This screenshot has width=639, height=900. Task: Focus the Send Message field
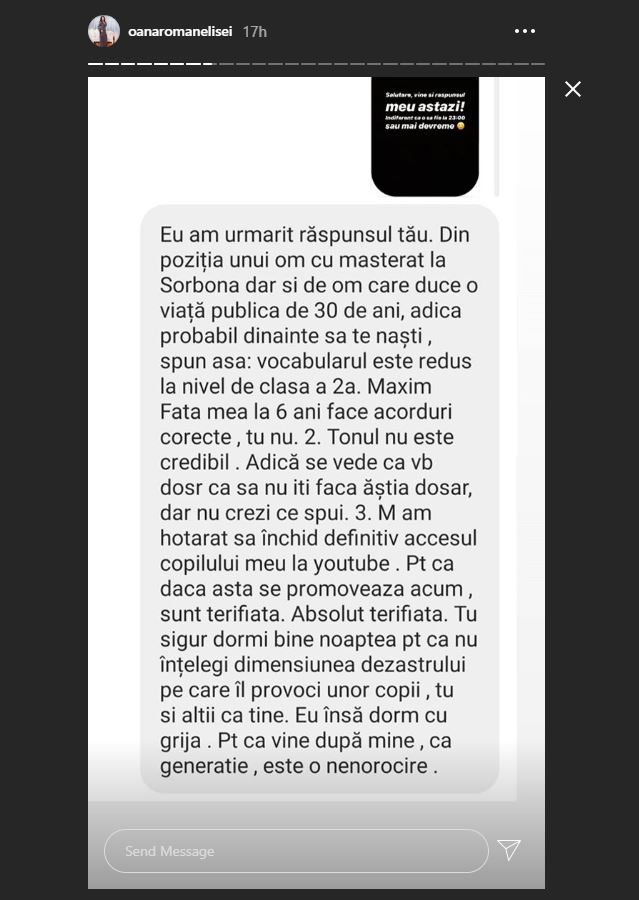click(x=296, y=851)
